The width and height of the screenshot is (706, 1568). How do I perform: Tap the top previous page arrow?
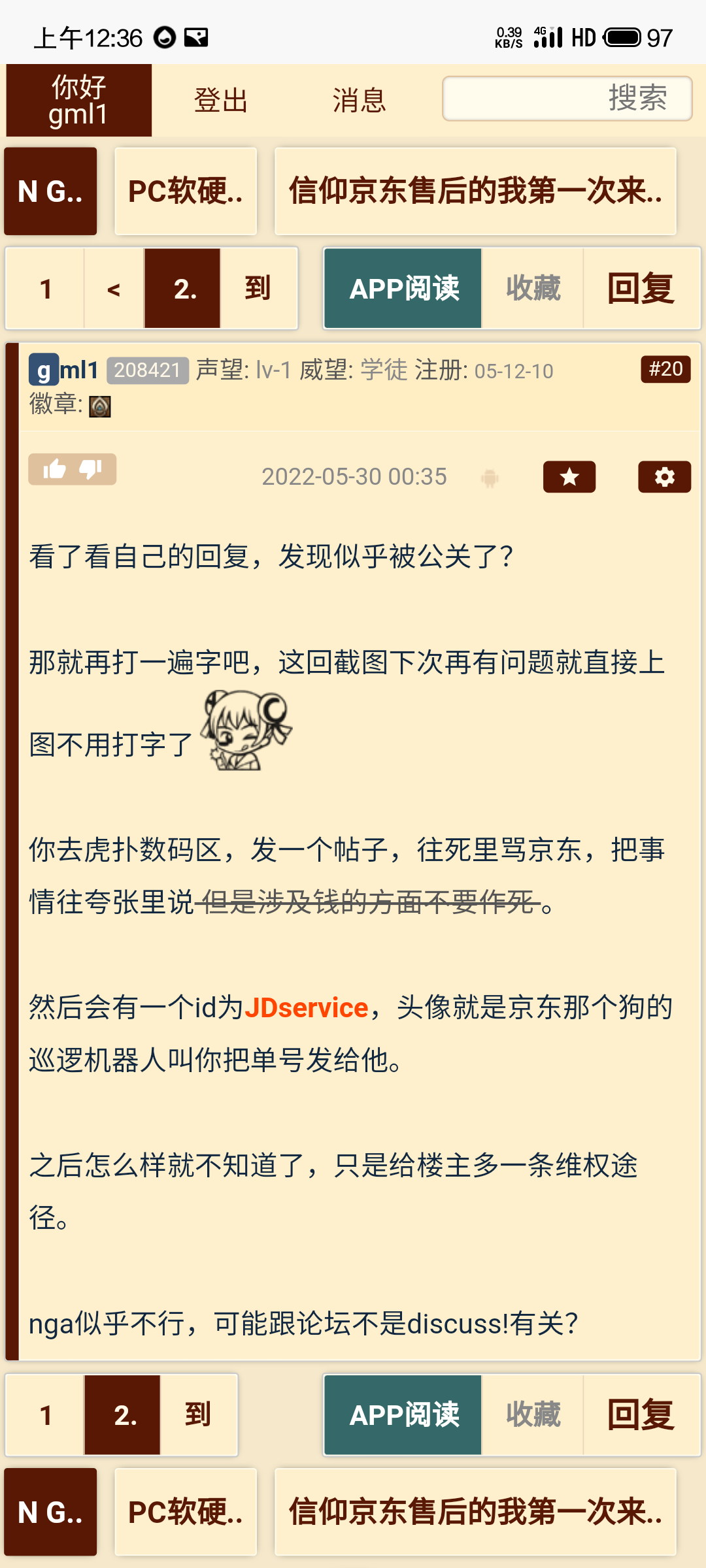pos(114,289)
